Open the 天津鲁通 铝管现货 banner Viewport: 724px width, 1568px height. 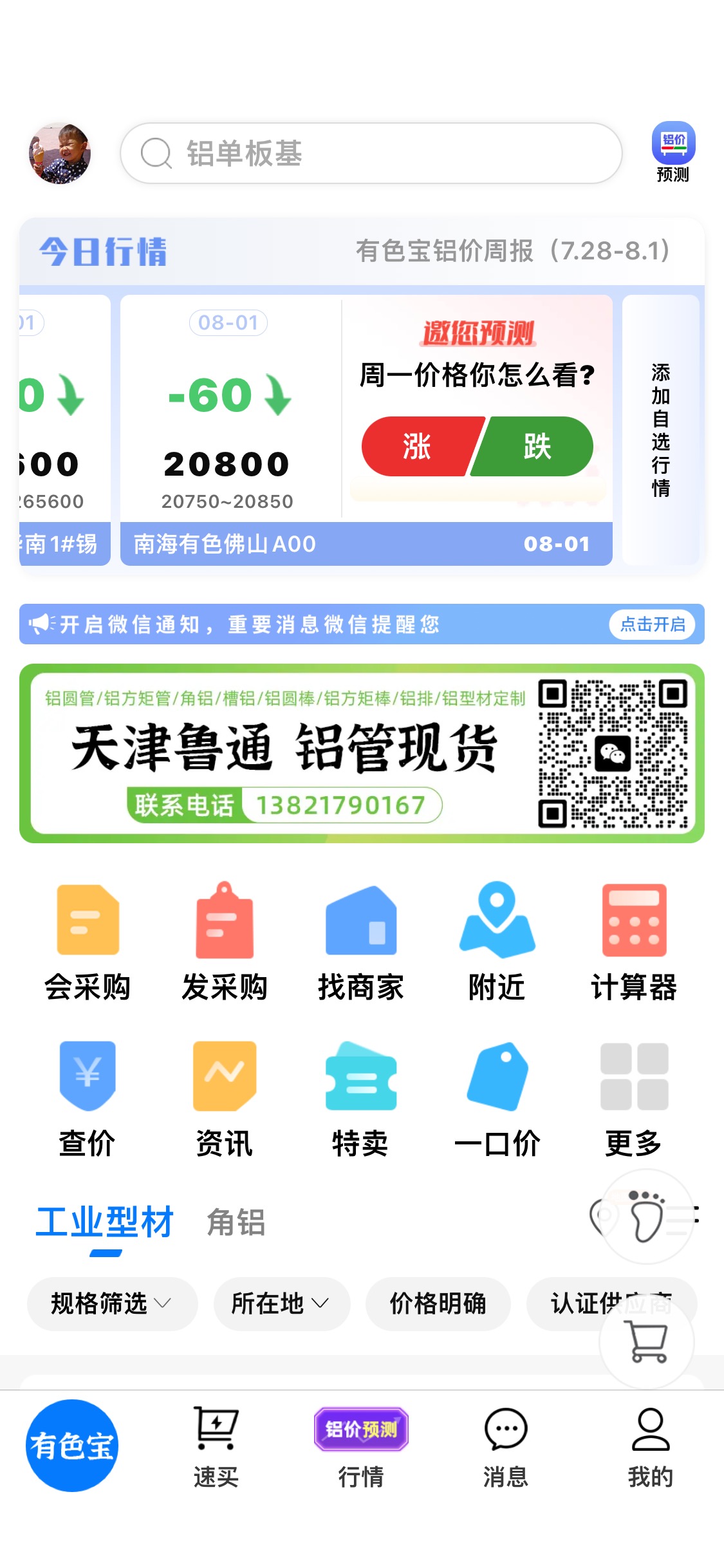tap(362, 753)
